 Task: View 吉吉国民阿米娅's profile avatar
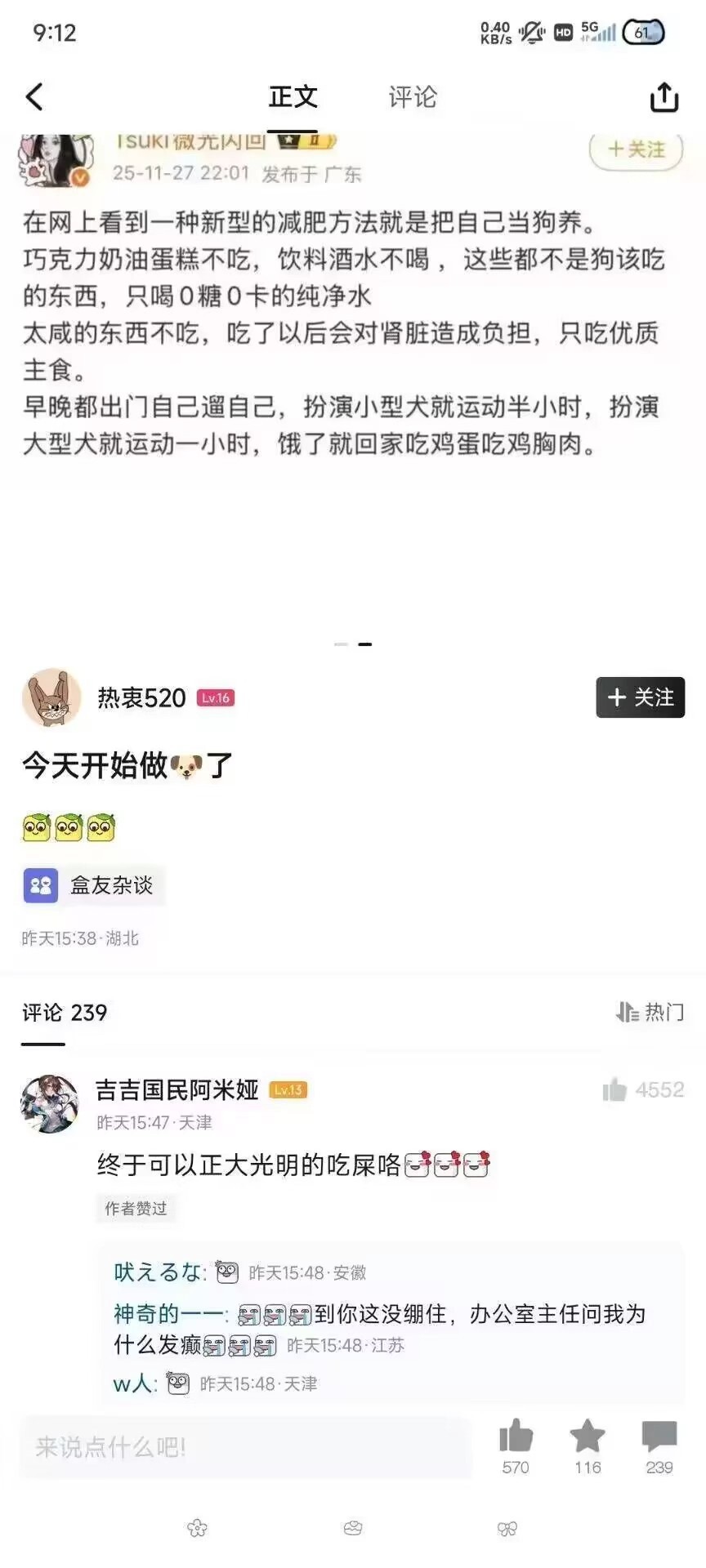pos(50,1104)
